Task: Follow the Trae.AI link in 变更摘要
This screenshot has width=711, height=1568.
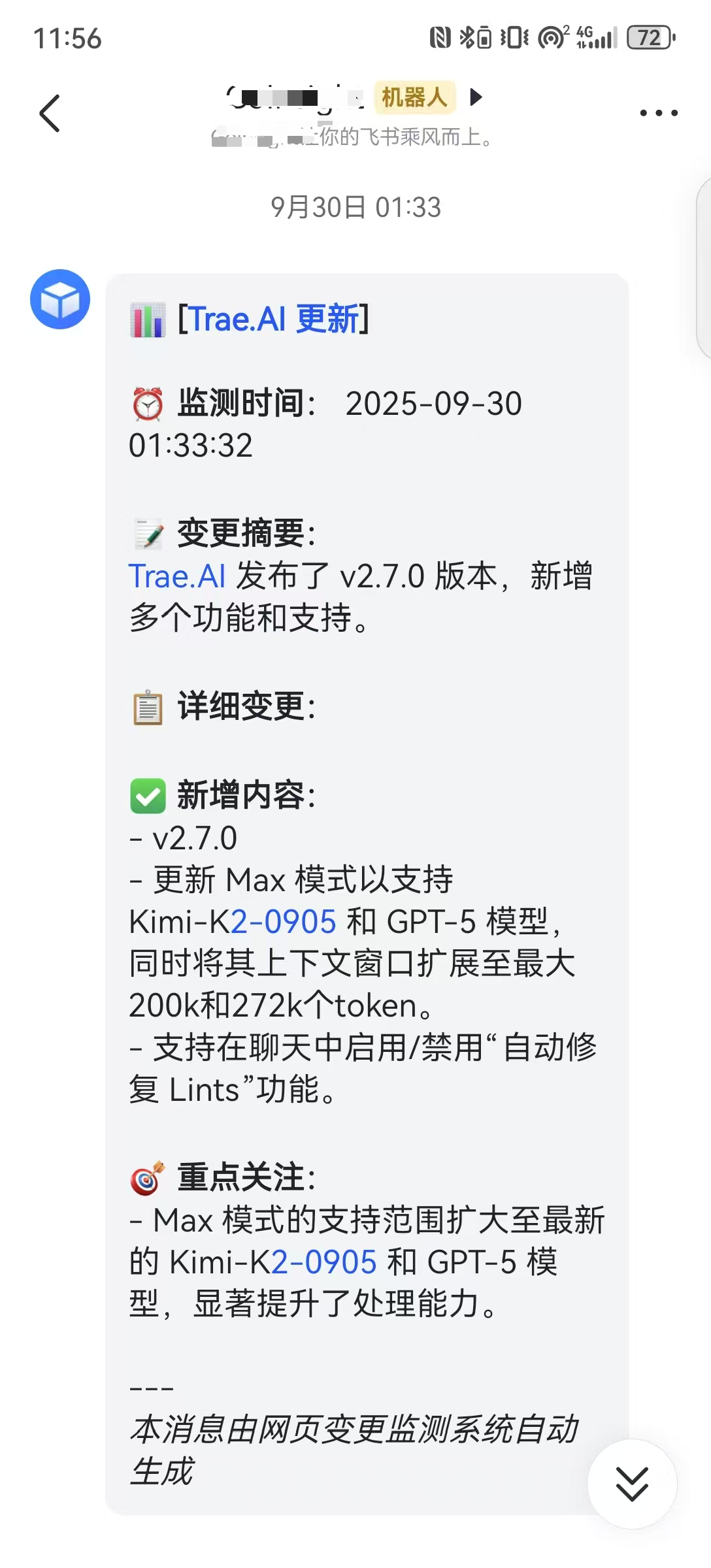Action: point(177,576)
